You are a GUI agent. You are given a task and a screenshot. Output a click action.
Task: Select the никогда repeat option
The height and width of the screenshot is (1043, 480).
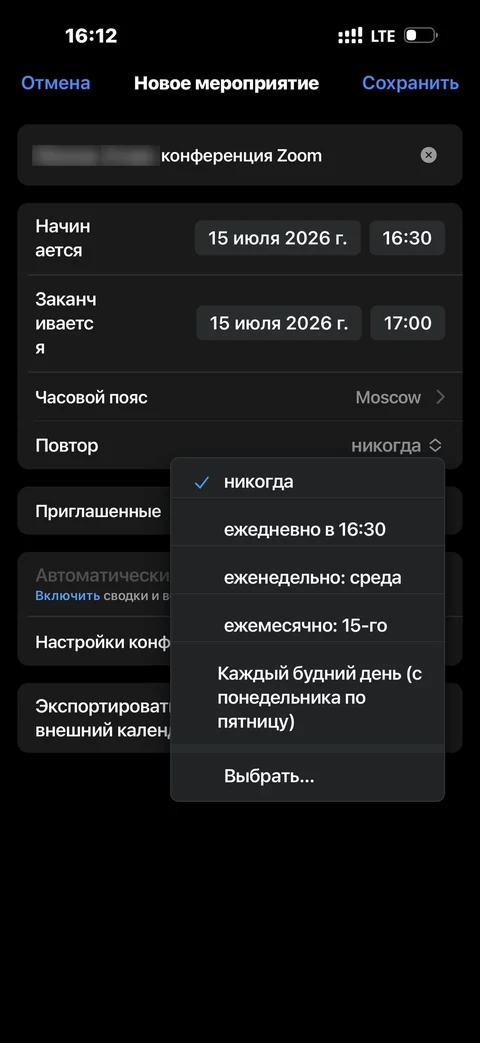(x=307, y=482)
